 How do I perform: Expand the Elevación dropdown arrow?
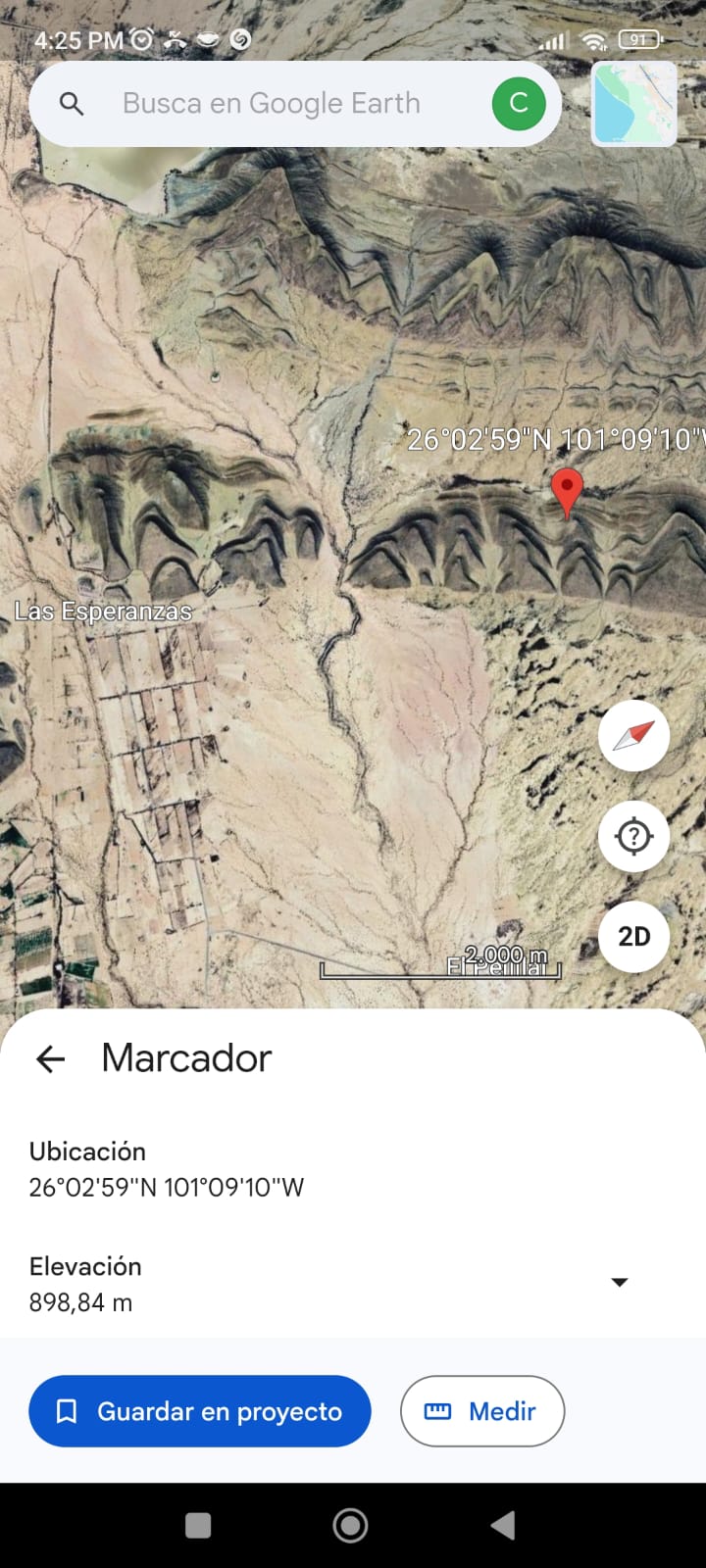tap(620, 1282)
